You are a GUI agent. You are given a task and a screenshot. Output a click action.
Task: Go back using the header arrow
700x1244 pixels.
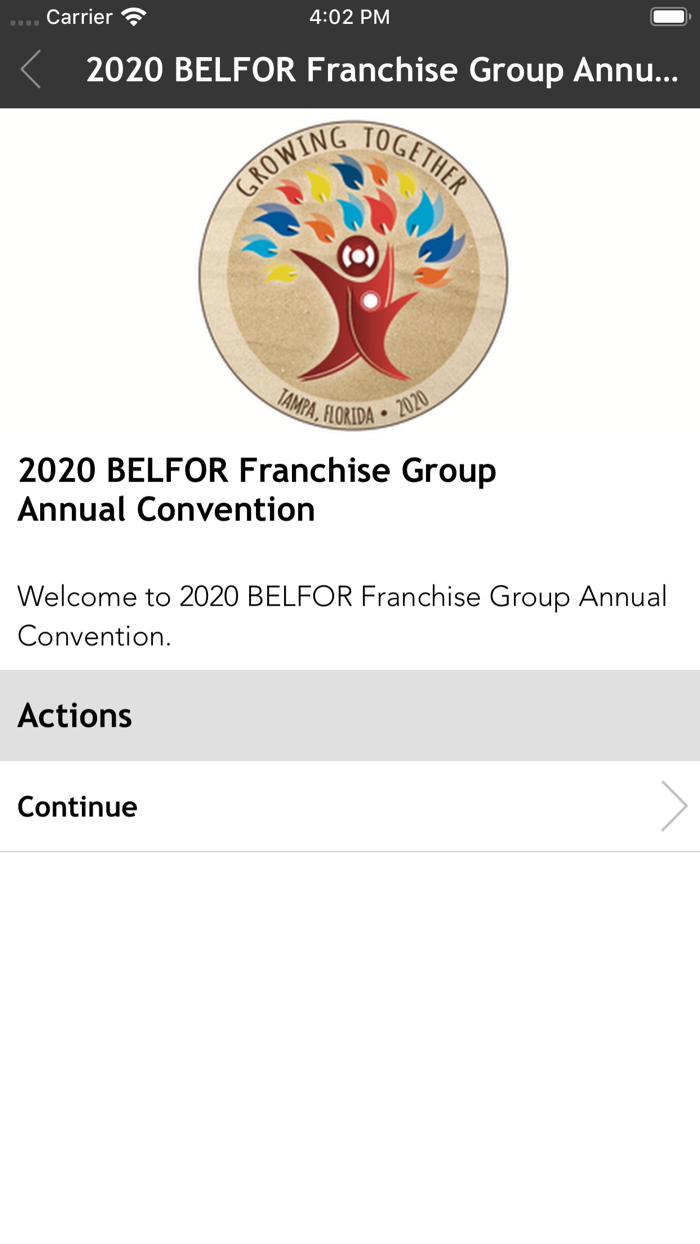(31, 70)
